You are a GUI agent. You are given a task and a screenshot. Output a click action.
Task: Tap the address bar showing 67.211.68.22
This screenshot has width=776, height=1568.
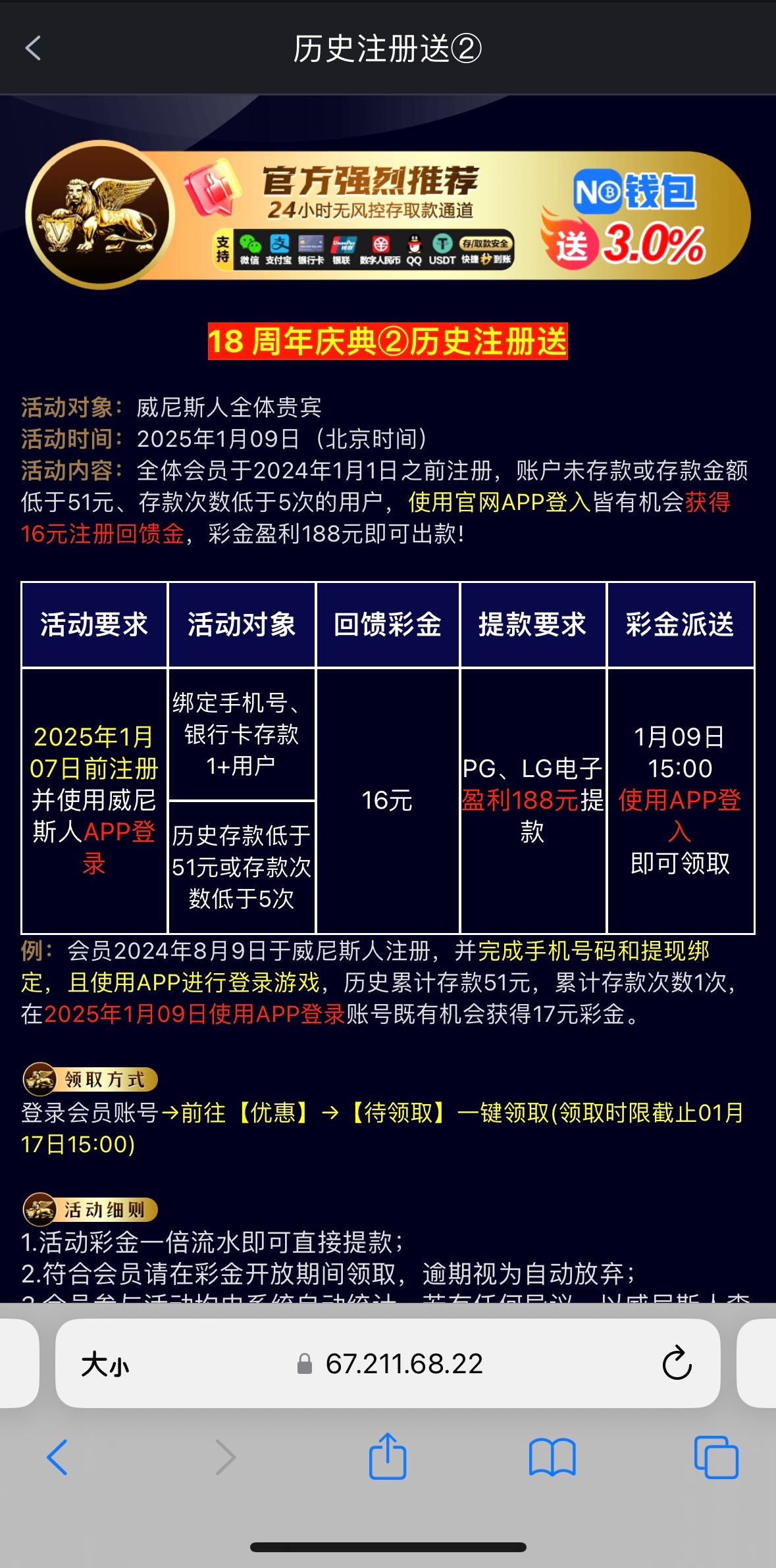coord(403,1364)
